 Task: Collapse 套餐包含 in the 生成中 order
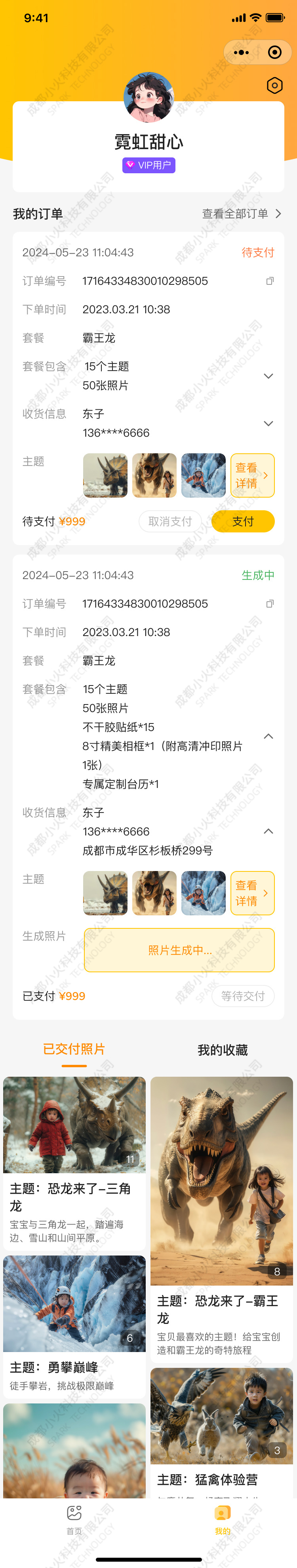pos(268,736)
